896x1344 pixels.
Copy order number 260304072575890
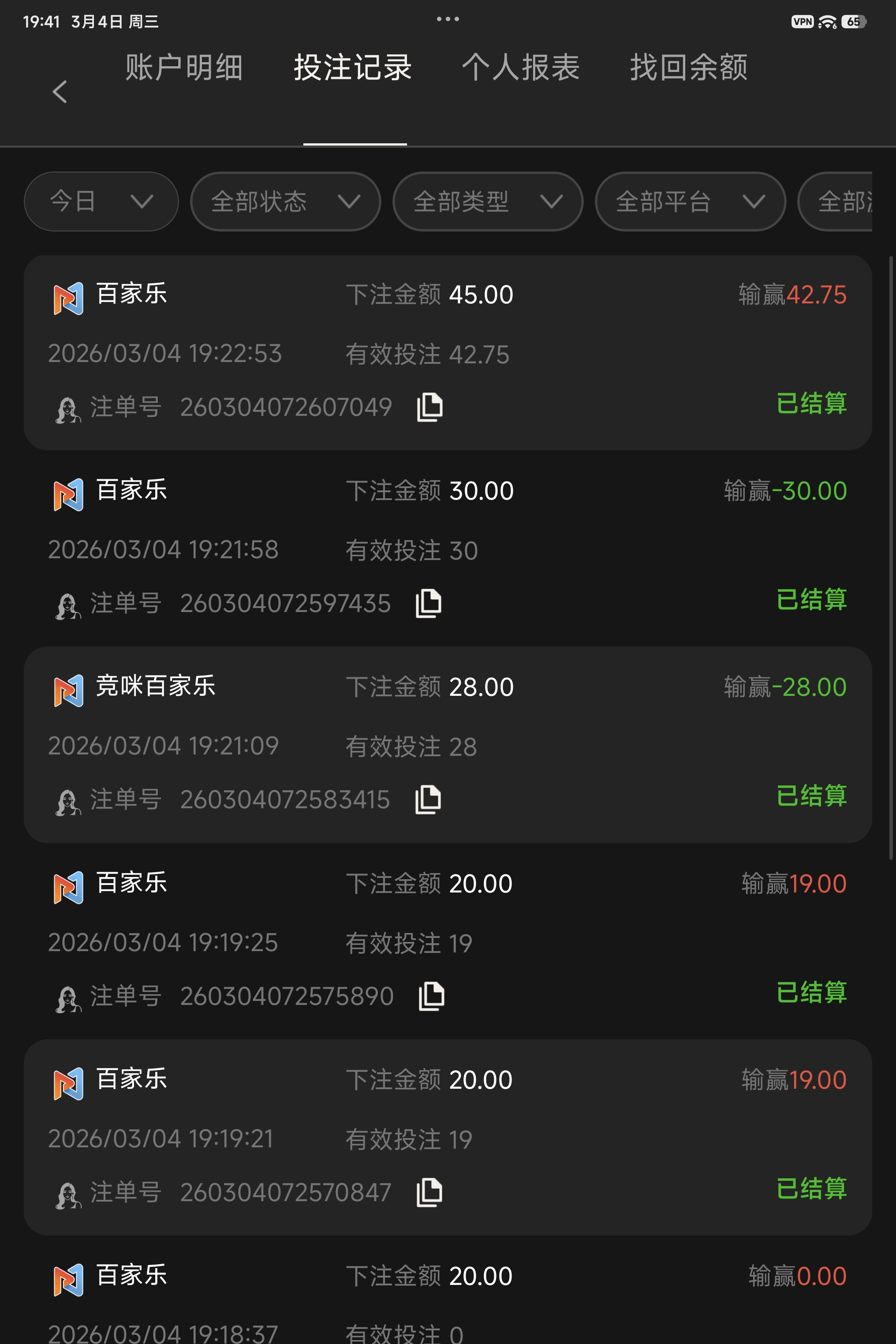pyautogui.click(x=431, y=994)
